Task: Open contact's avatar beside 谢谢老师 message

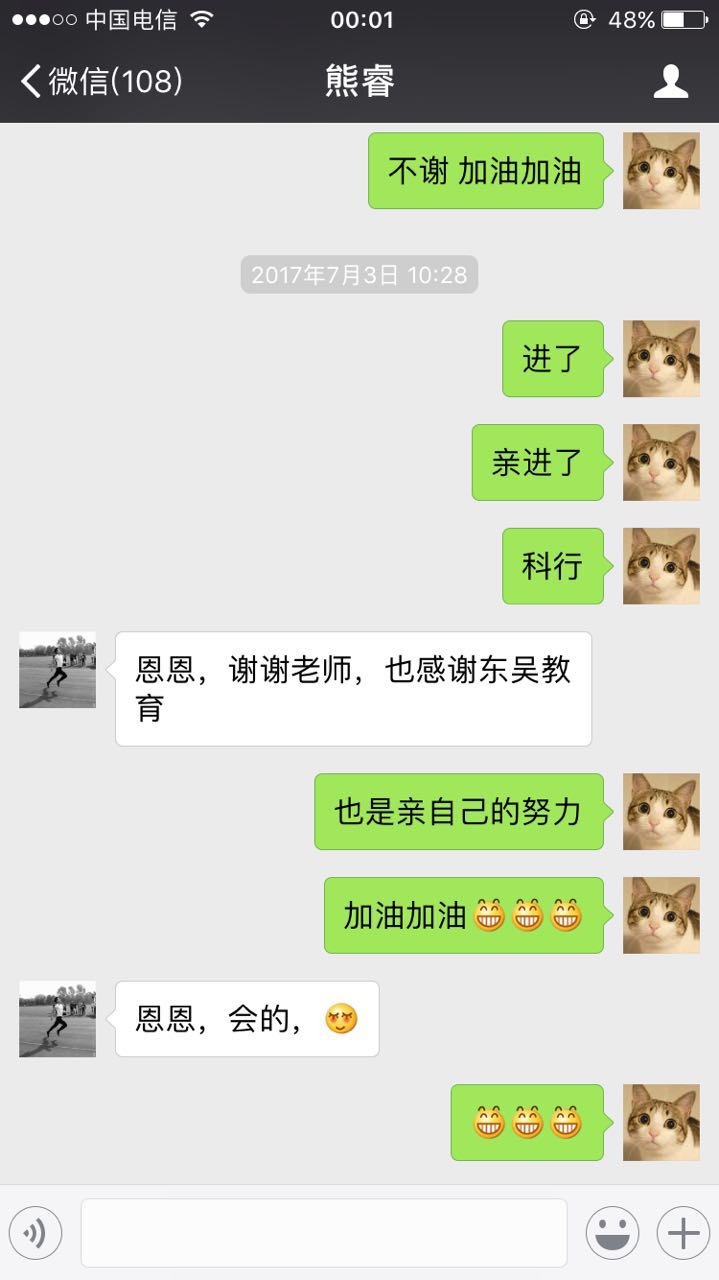Action: (57, 669)
